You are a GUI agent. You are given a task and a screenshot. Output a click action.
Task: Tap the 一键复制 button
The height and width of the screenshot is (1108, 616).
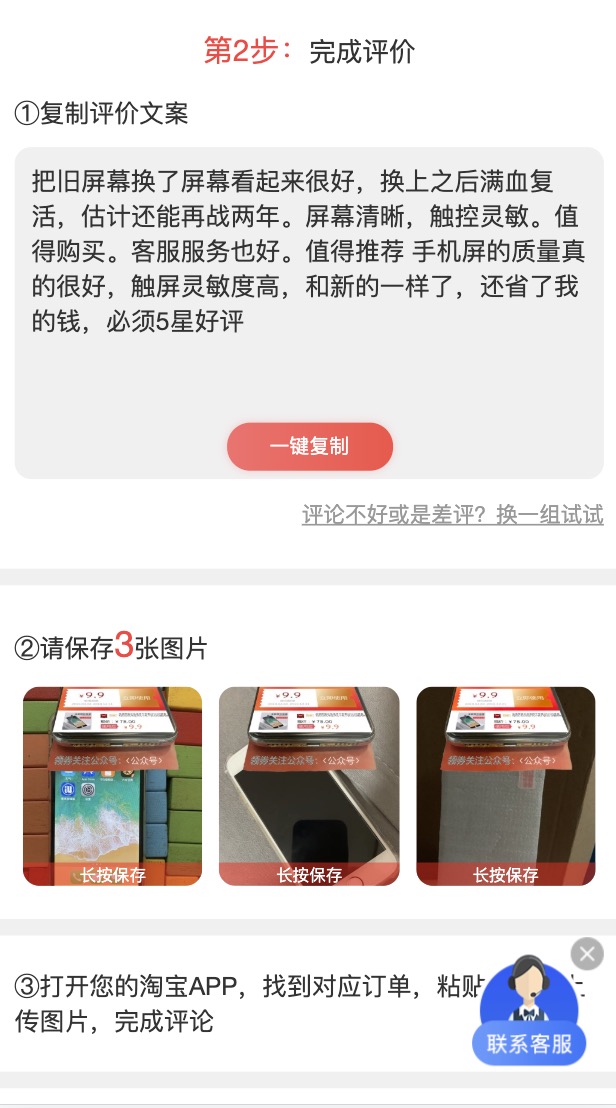[x=309, y=446]
